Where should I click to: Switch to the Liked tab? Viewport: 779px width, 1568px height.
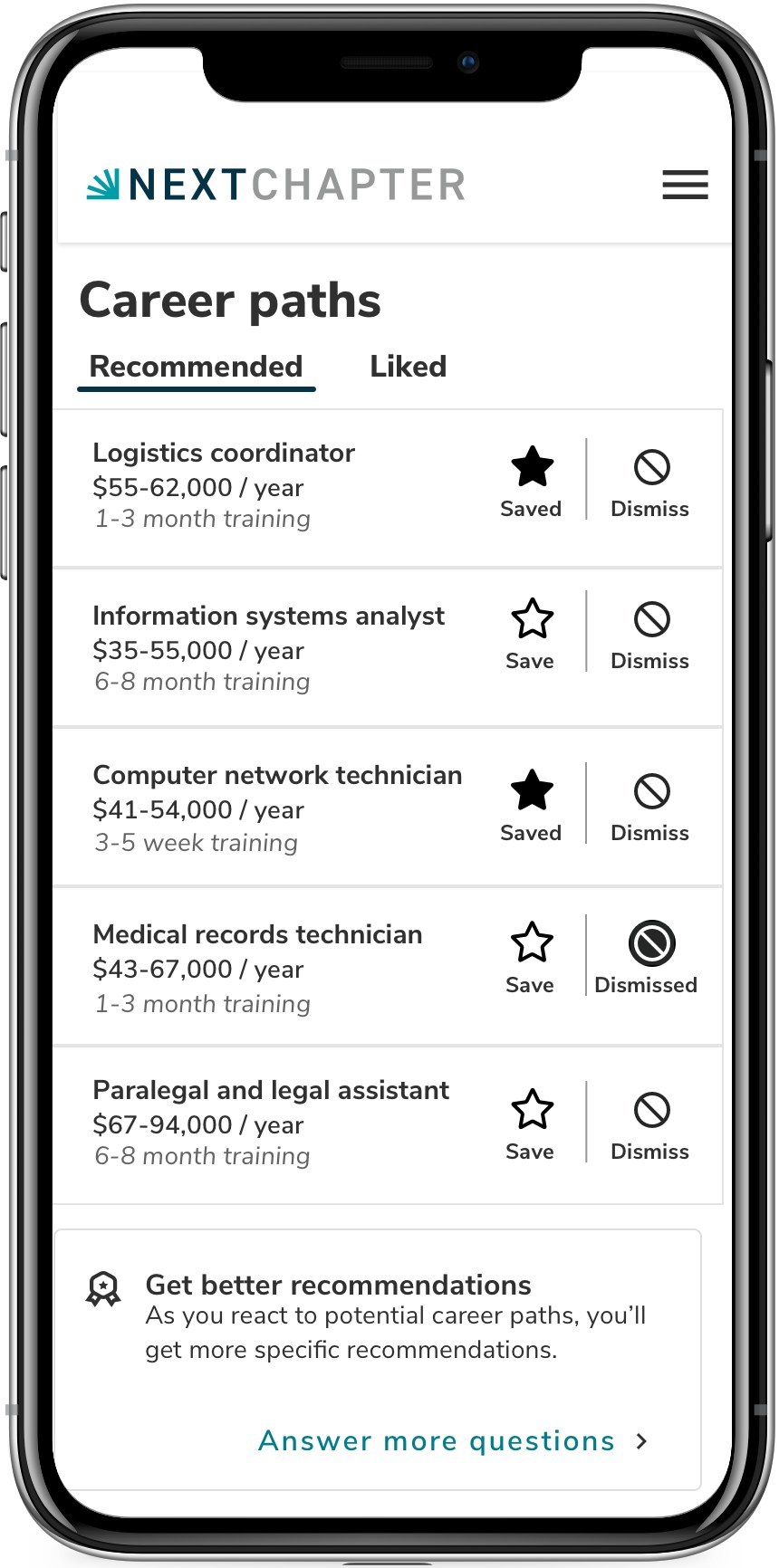[x=408, y=367]
